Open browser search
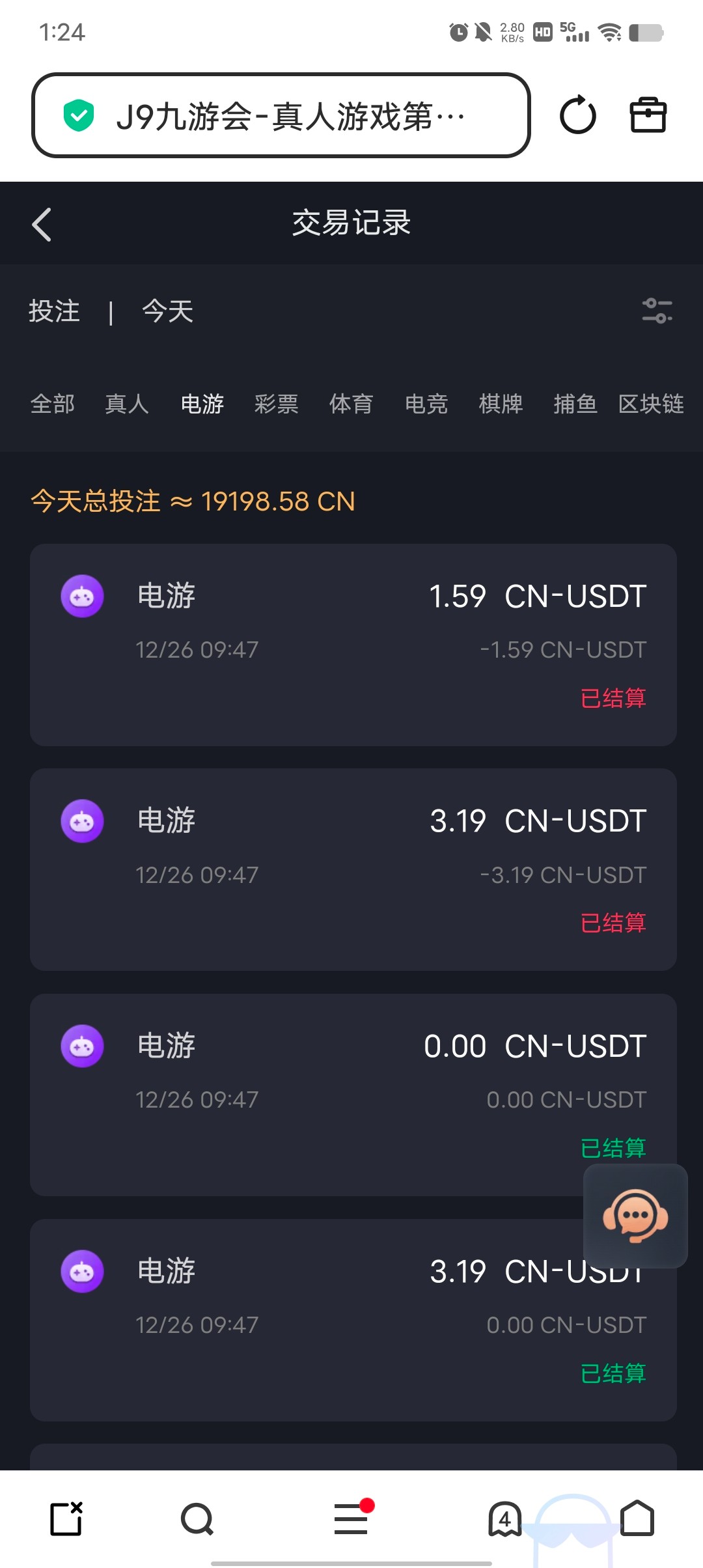Image resolution: width=703 pixels, height=1568 pixels. 197,1519
